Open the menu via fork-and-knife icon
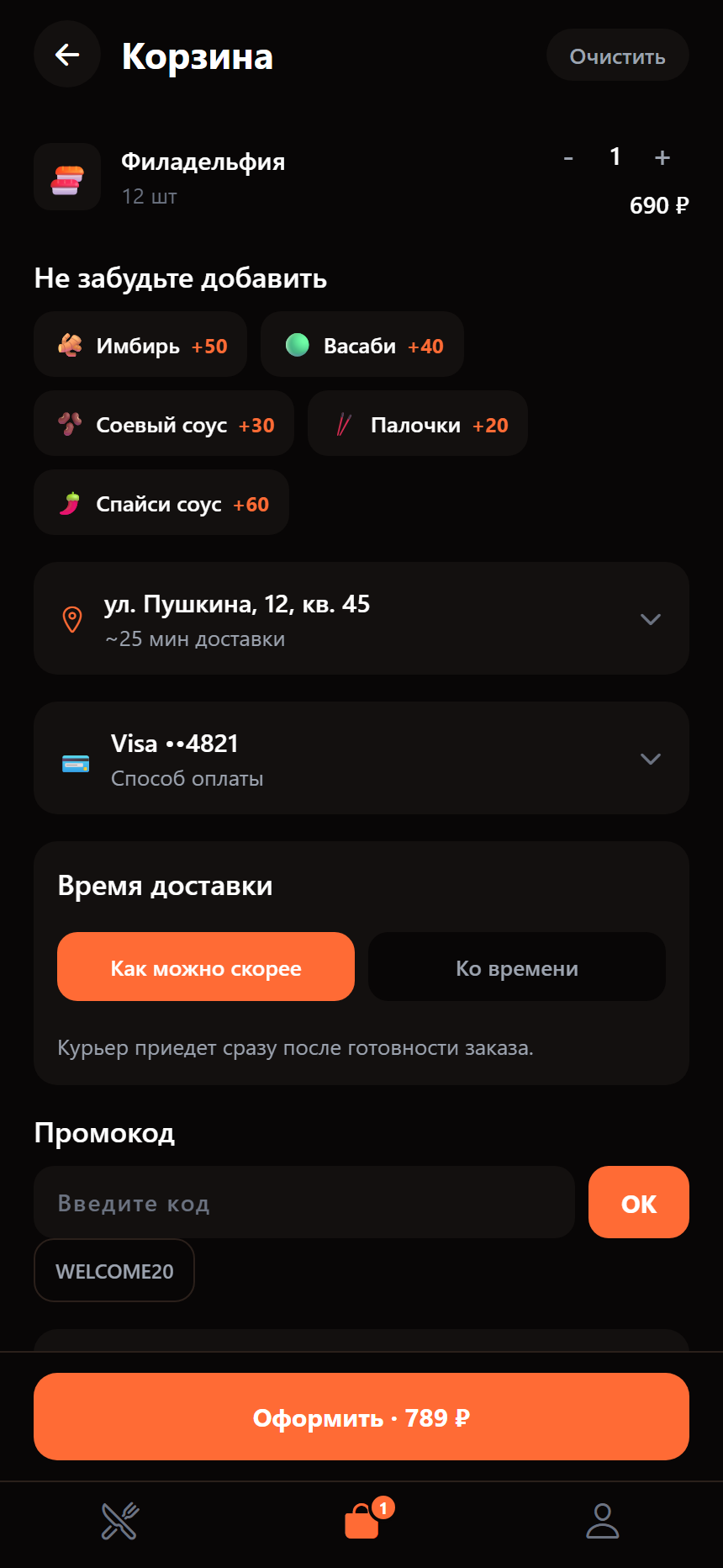The width and height of the screenshot is (723, 1568). tap(120, 1521)
